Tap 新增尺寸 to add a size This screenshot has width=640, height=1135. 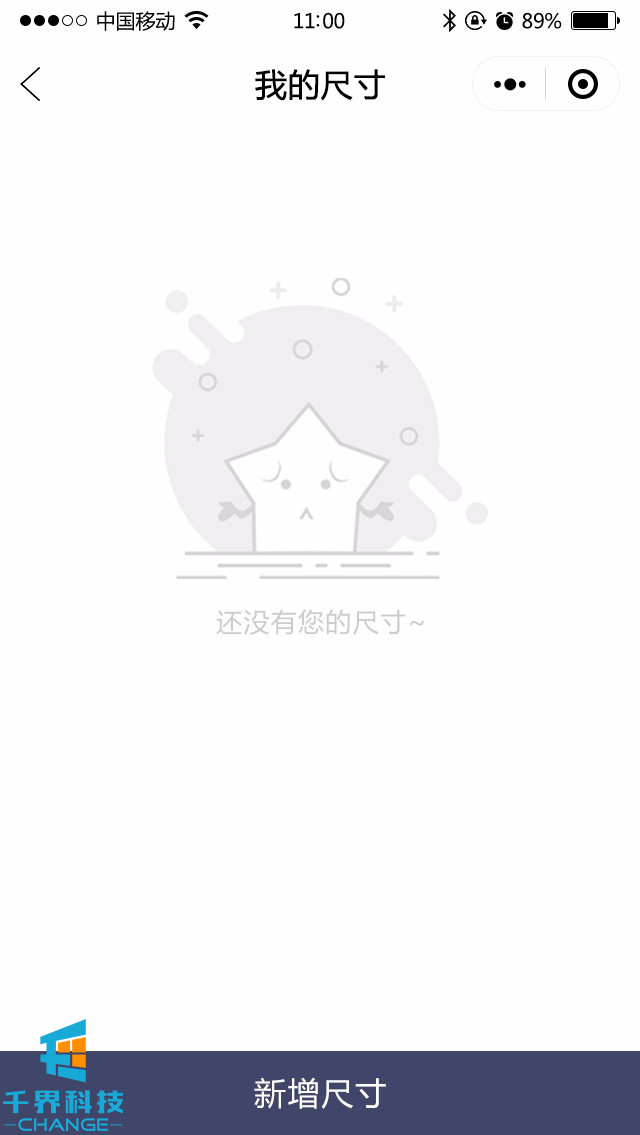(x=320, y=1093)
